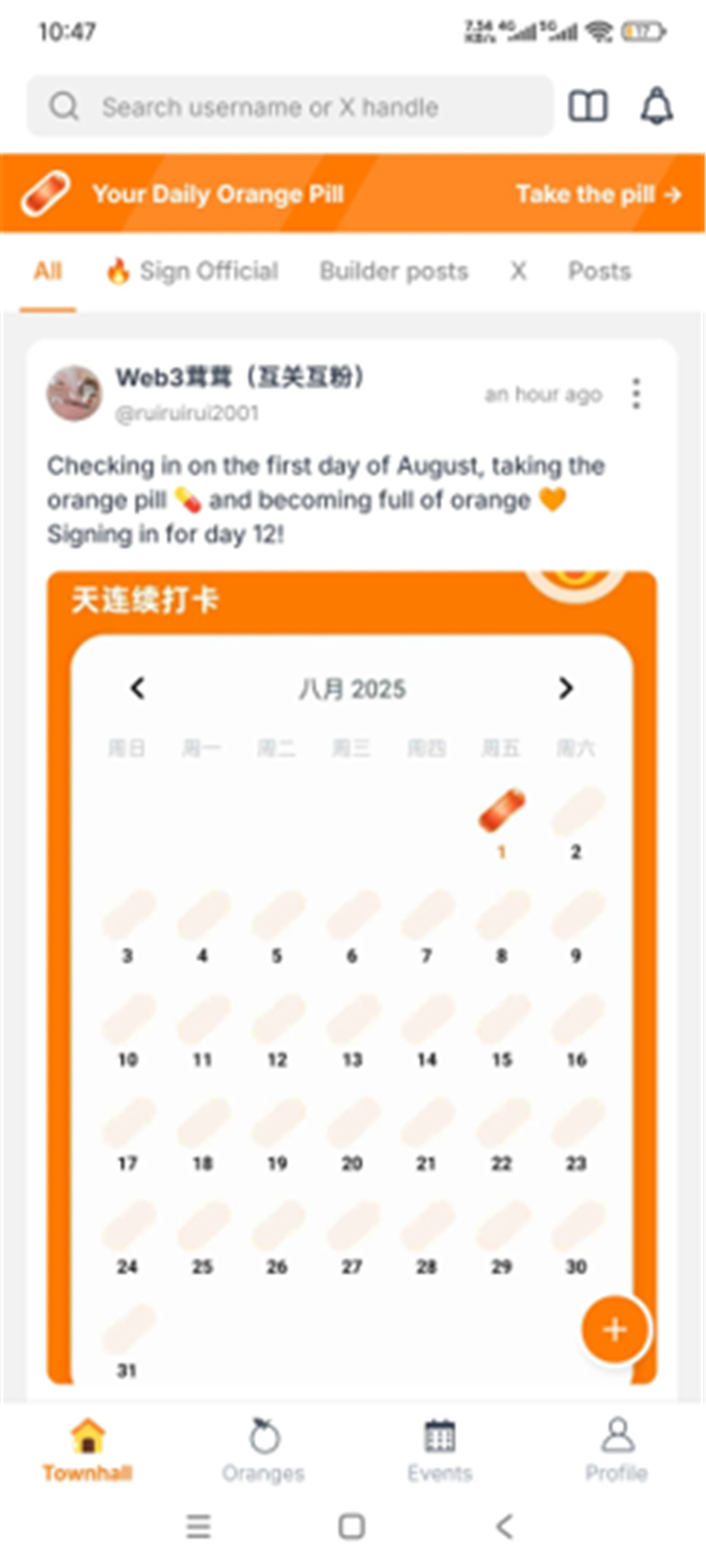The image size is (706, 1568).
Task: Open the book icon next to search
Action: [x=588, y=106]
